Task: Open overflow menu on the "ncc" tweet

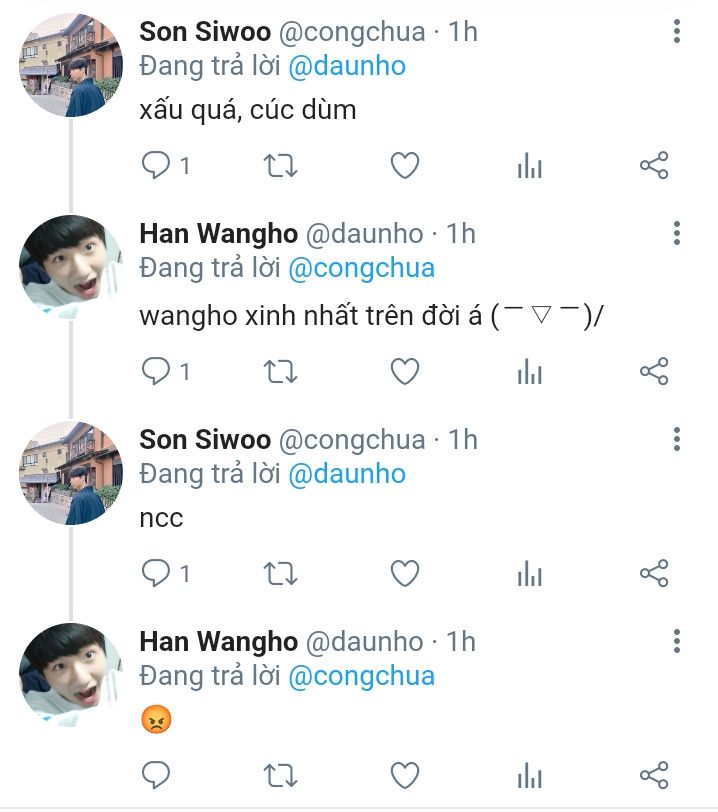Action: pos(677,439)
